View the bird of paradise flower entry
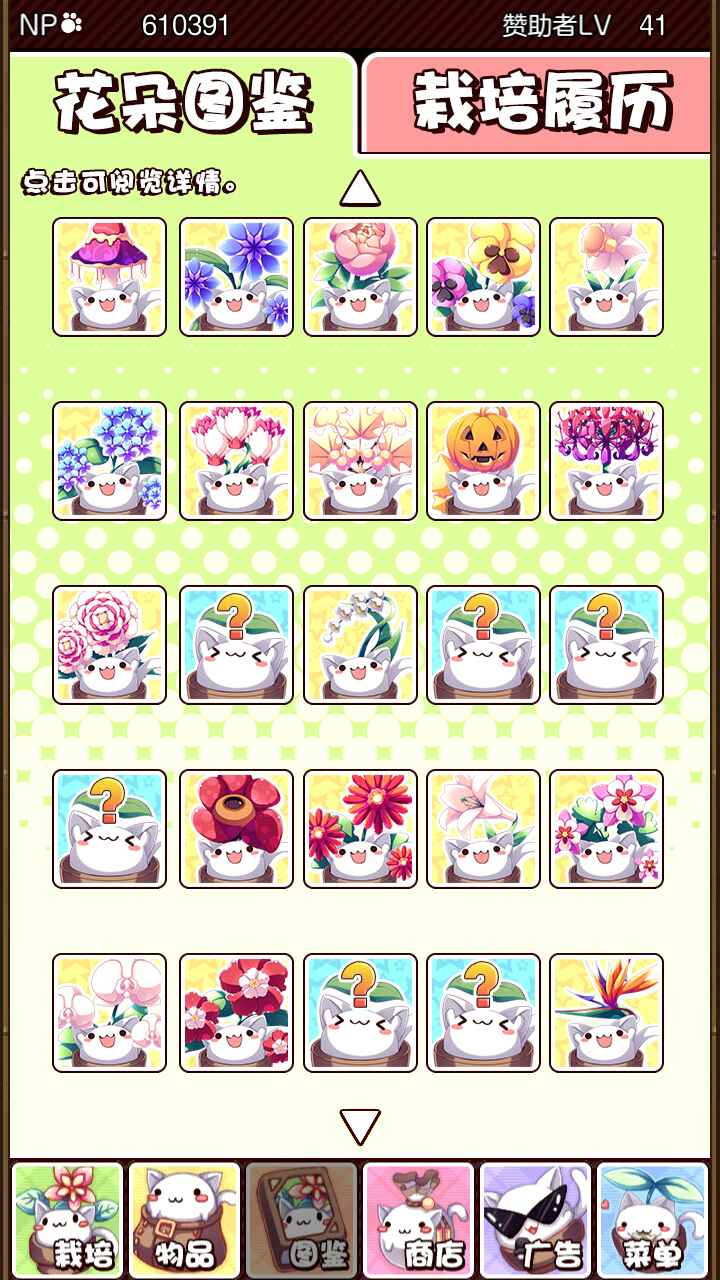Viewport: 720px width, 1280px height. click(x=606, y=1013)
